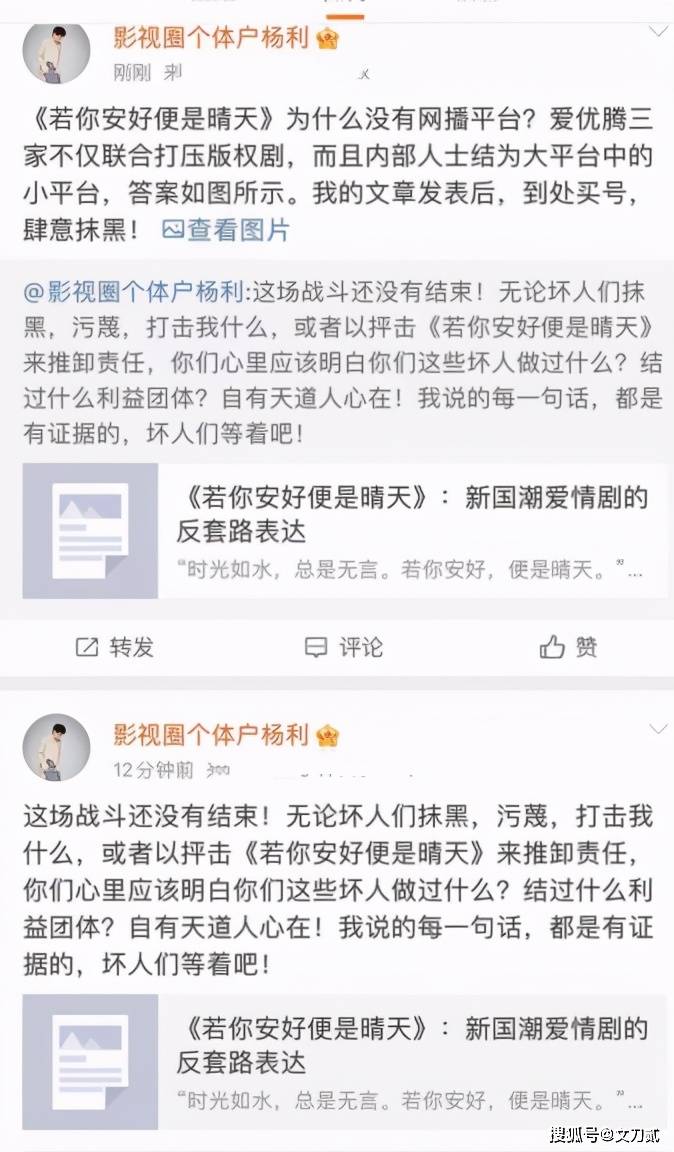Open the 查看图片 link in the top post
Image resolution: width=674 pixels, height=1152 pixels.
226,230
